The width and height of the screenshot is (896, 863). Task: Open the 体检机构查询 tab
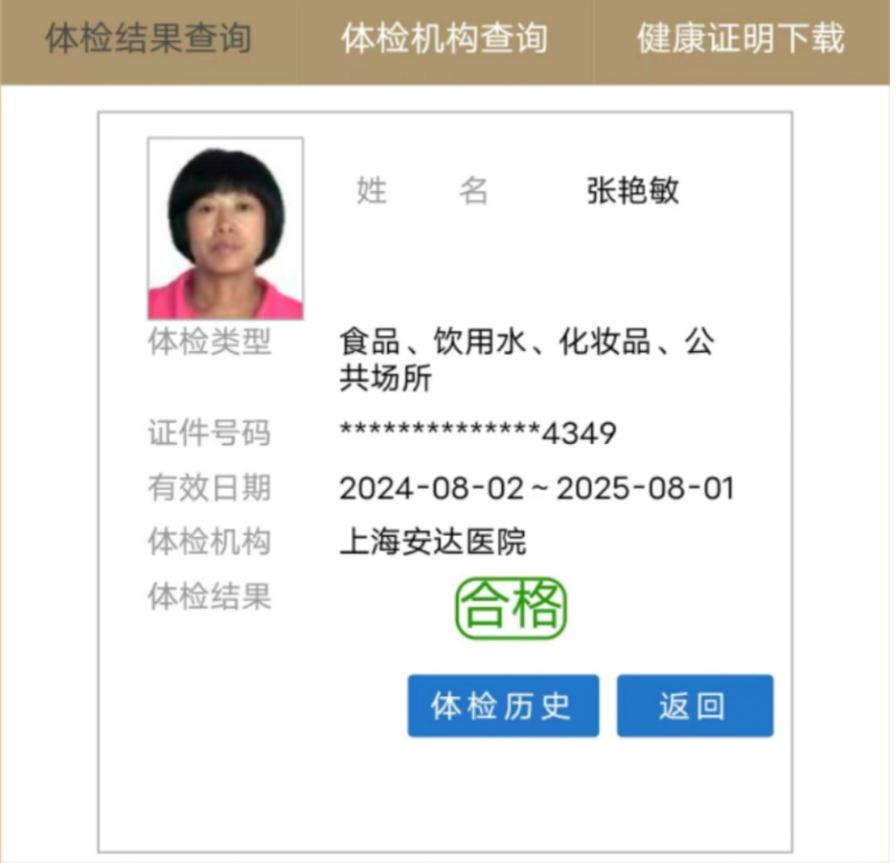coord(444,40)
